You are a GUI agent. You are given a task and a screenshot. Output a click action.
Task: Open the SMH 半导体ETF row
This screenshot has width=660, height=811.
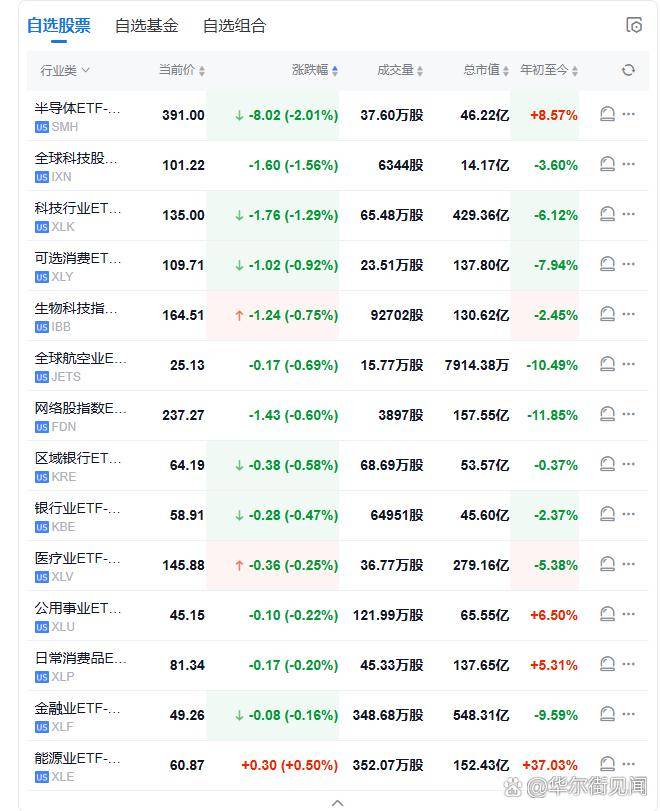coord(78,108)
